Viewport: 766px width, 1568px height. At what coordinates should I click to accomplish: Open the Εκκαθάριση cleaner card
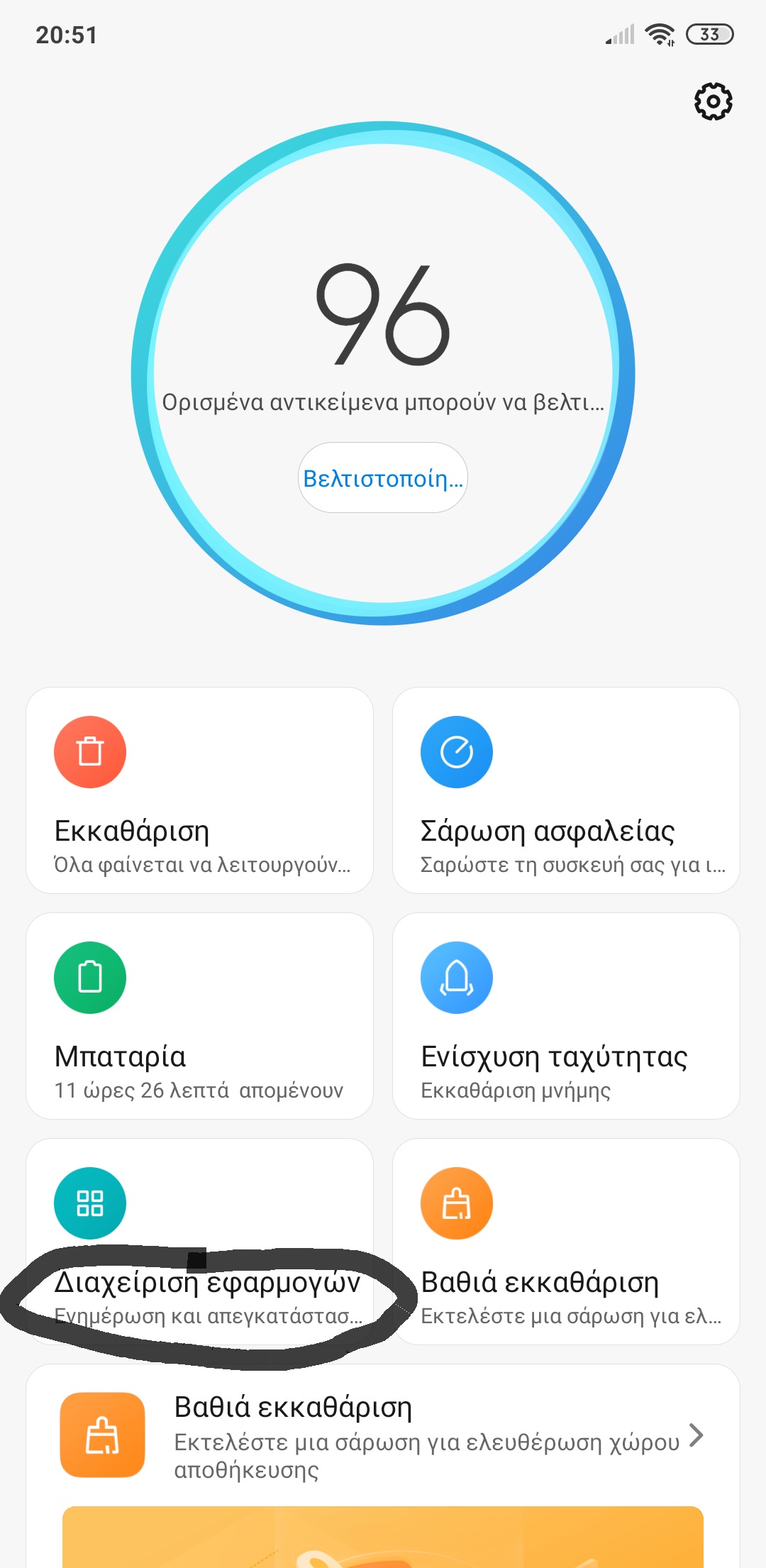click(x=199, y=790)
